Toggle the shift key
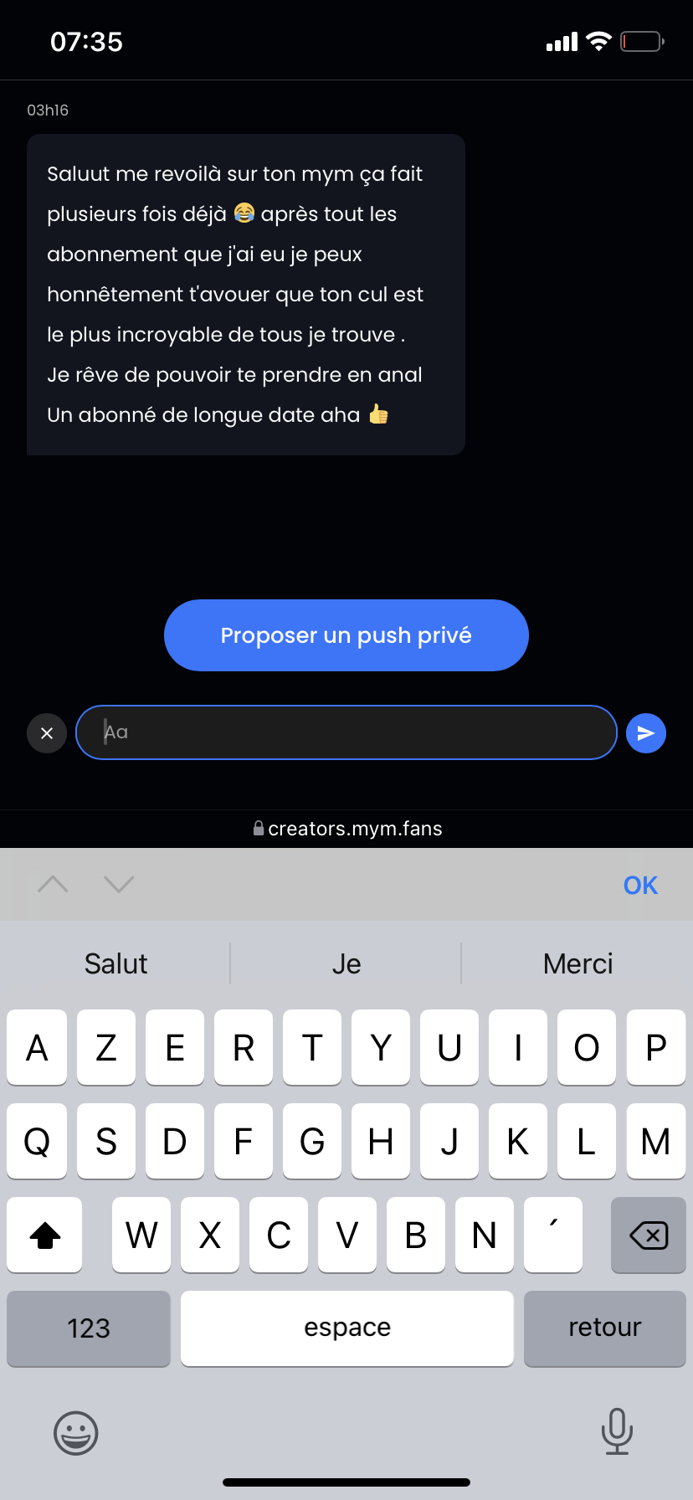693x1500 pixels. click(x=44, y=1236)
